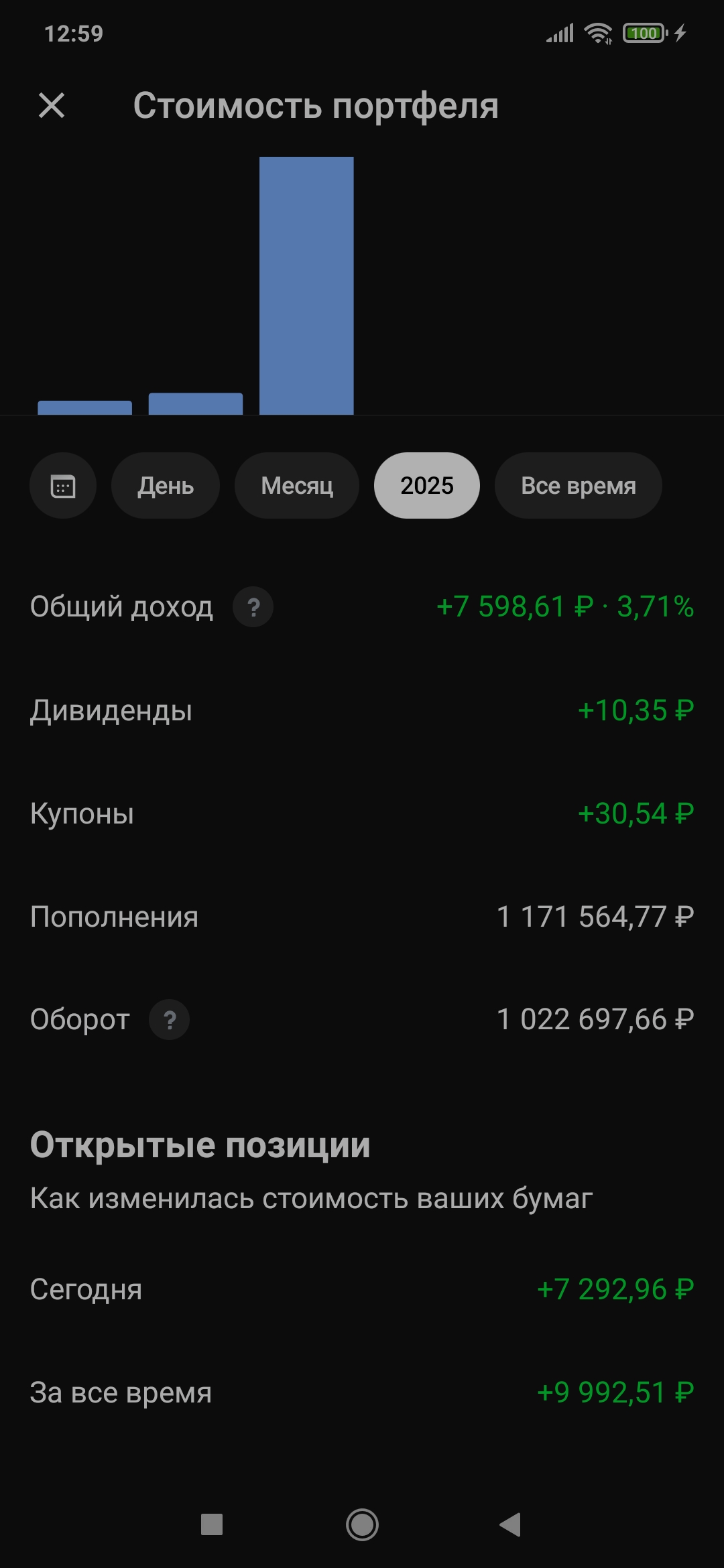Open the calendar date picker
Viewport: 724px width, 1568px height.
tap(63, 486)
